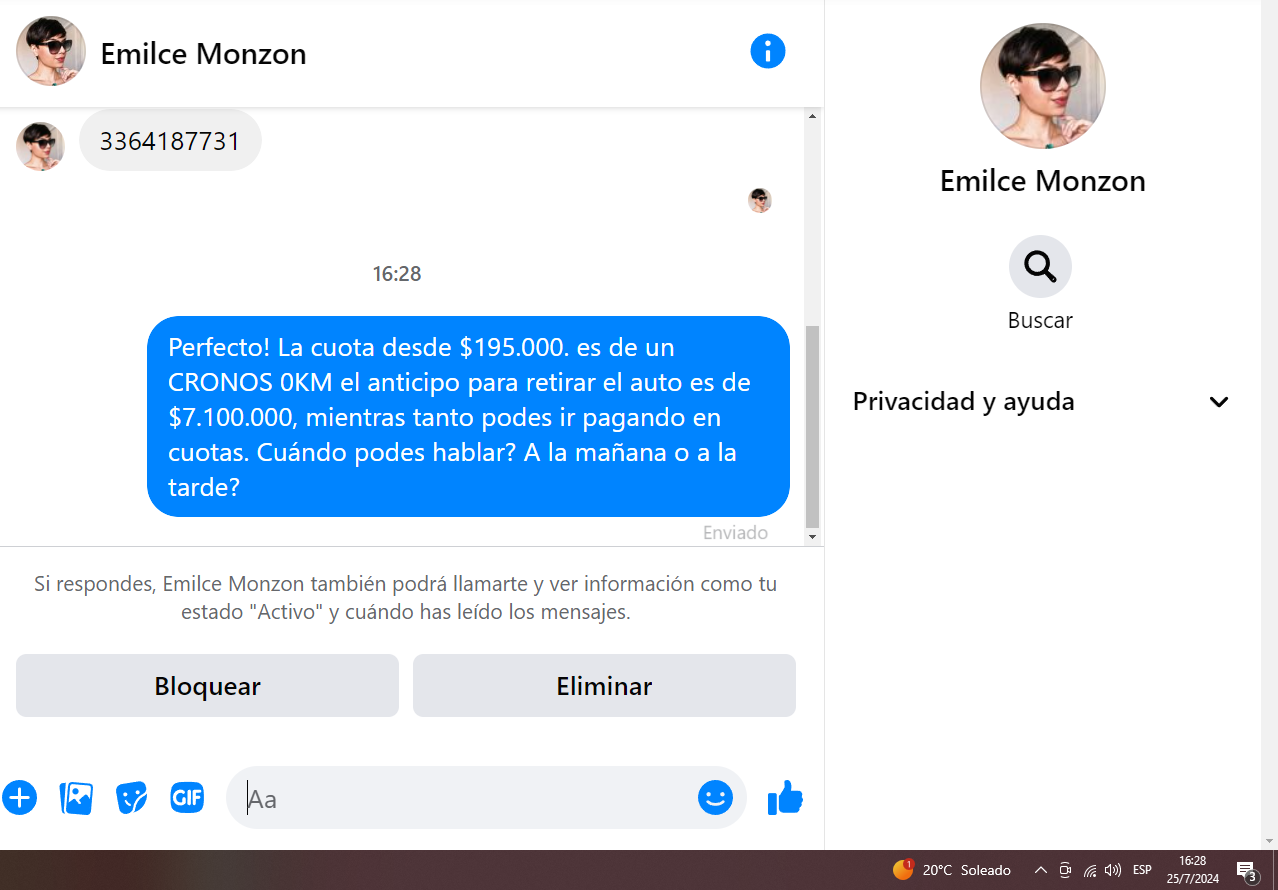Open the emoji picker
Image resolution: width=1278 pixels, height=890 pixels.
[715, 798]
